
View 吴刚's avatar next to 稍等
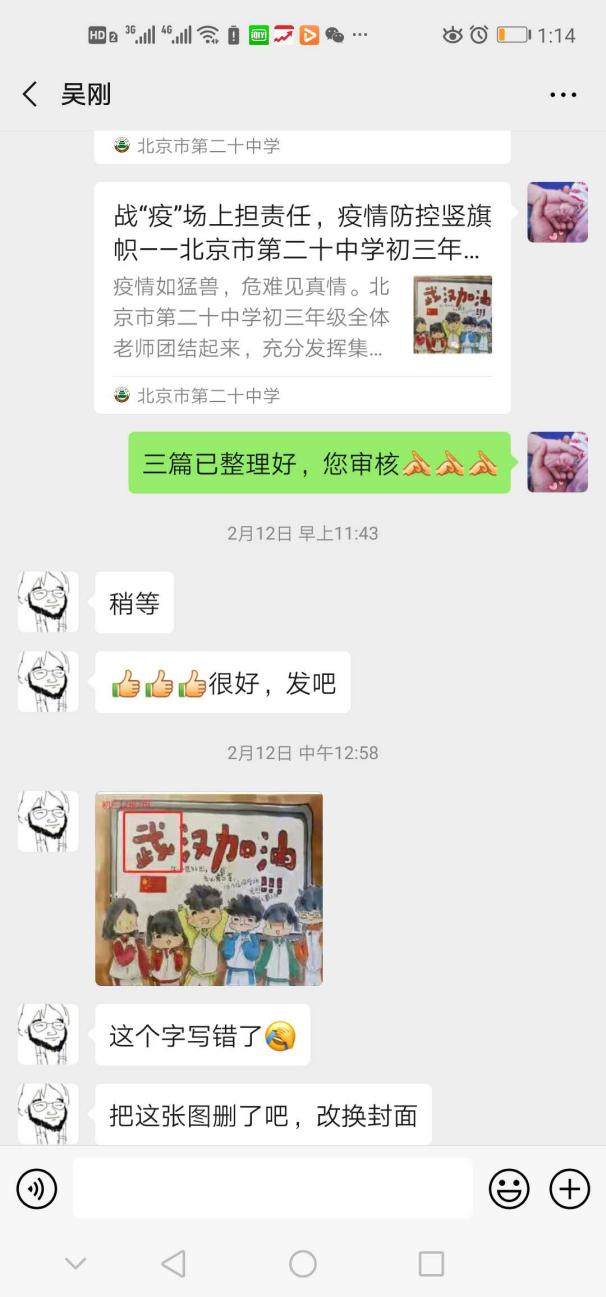click(48, 602)
